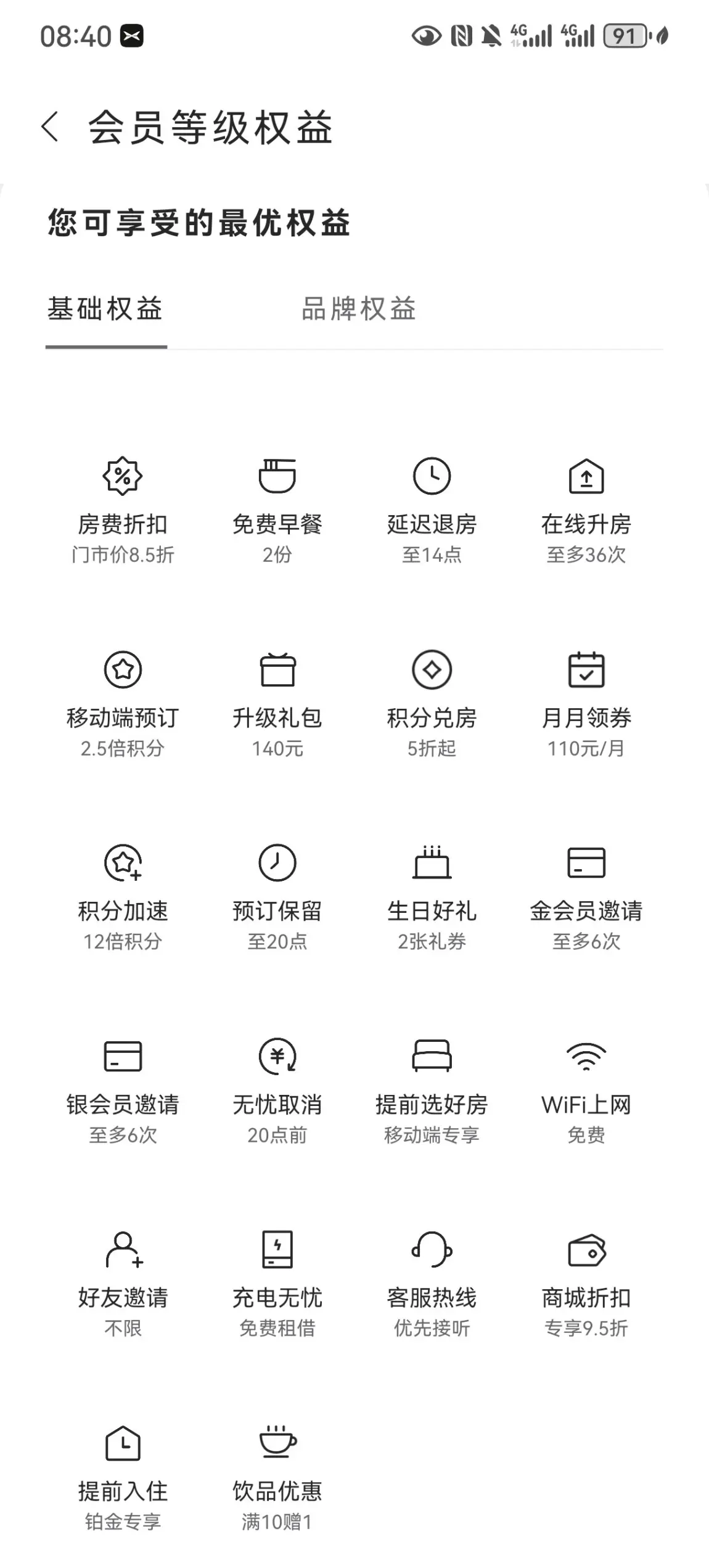Image resolution: width=709 pixels, height=1568 pixels.
Task: View 积分加速 benefit details
Action: [123, 897]
